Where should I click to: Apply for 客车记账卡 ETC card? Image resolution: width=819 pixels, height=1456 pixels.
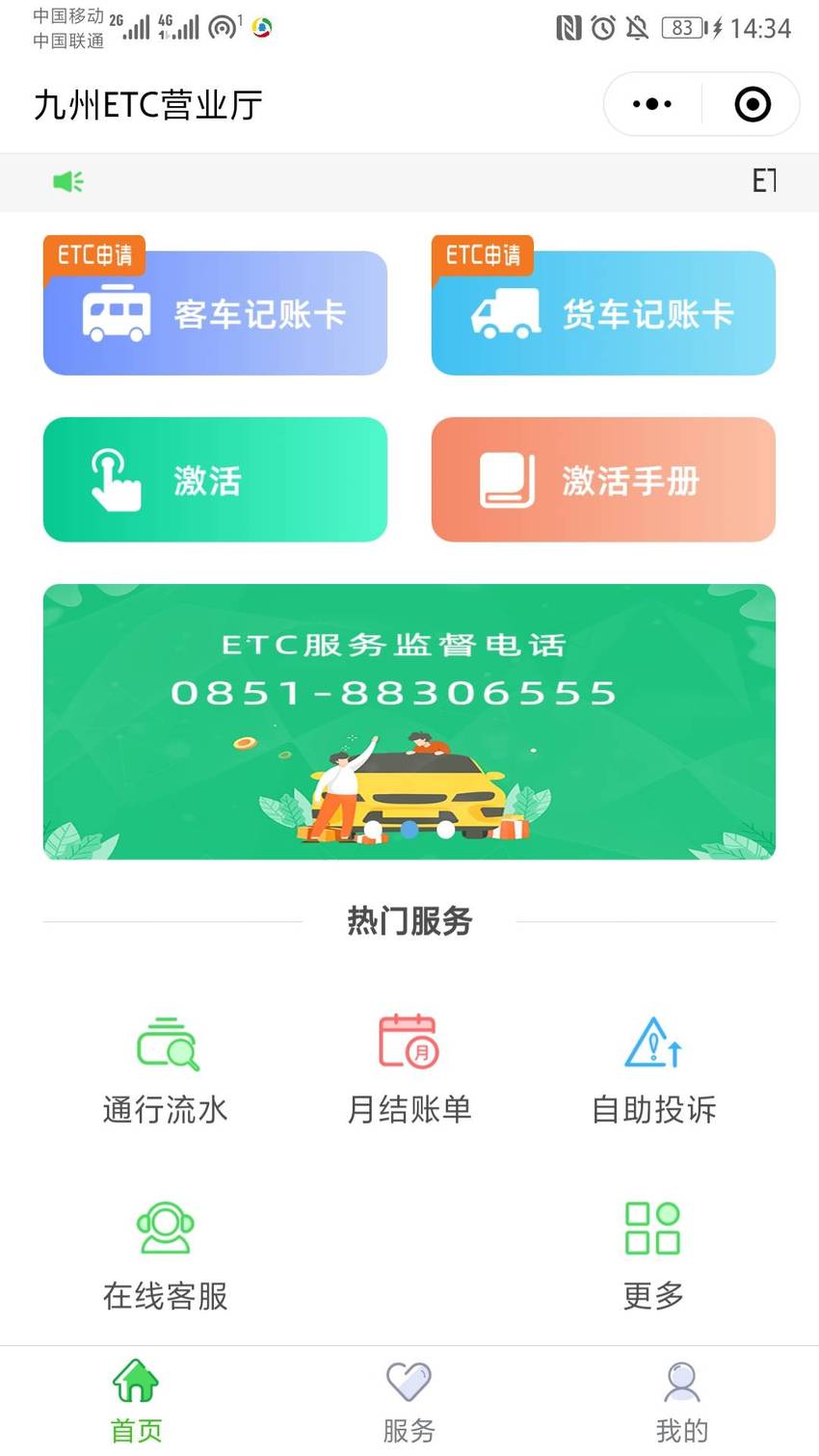tap(215, 313)
